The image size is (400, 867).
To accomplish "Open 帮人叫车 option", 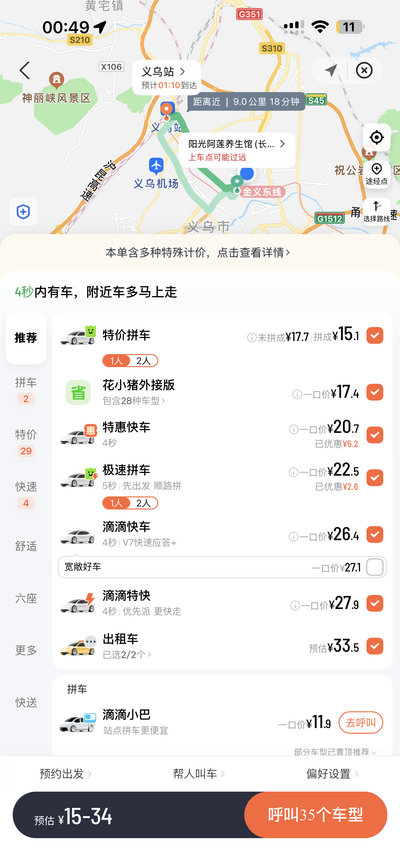I will [x=199, y=774].
